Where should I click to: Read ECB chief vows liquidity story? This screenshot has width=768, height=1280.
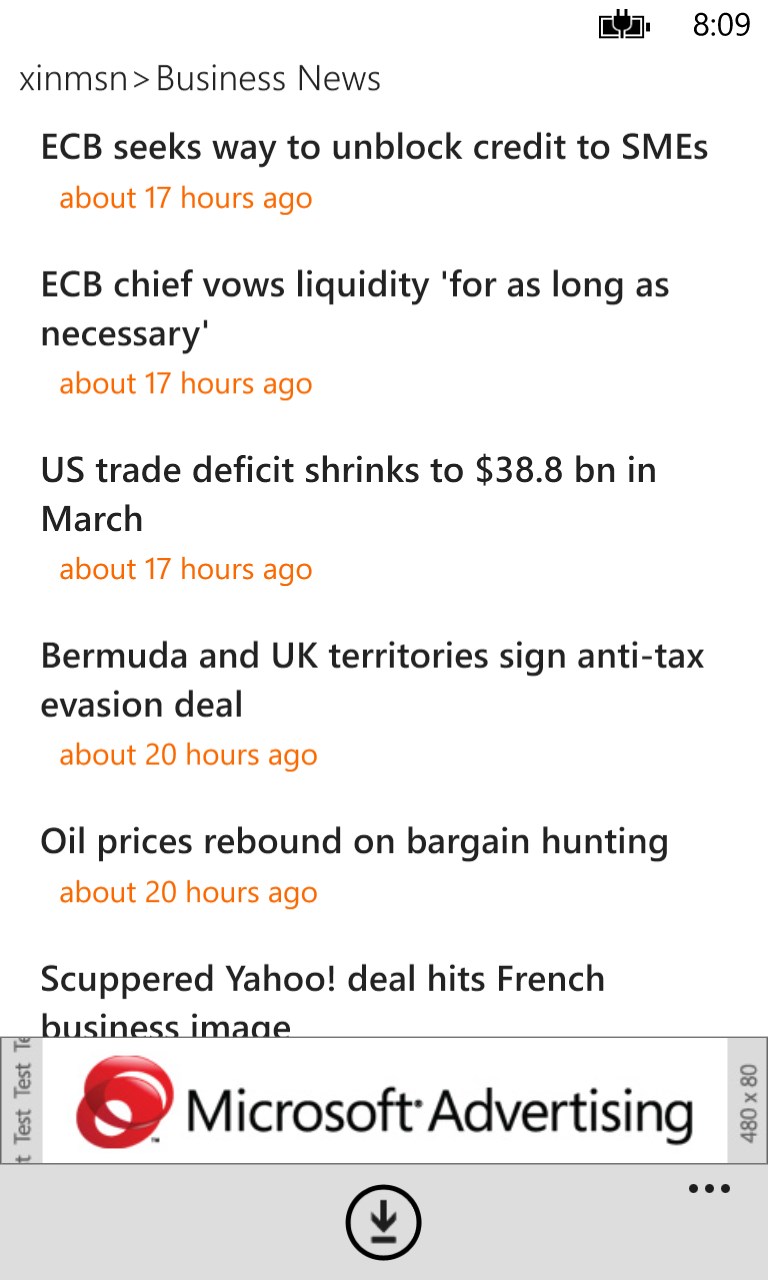354,309
